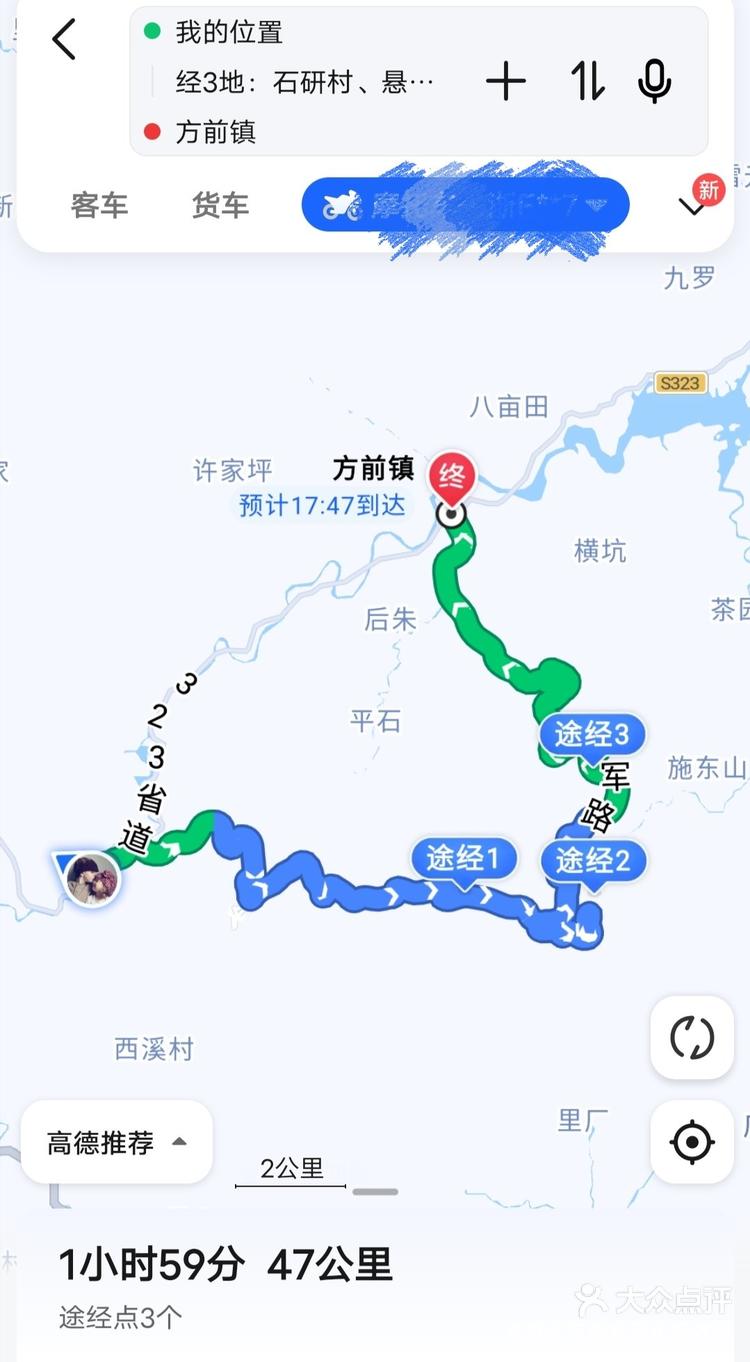
Task: Tap the add waypoint plus icon
Action: pos(507,83)
